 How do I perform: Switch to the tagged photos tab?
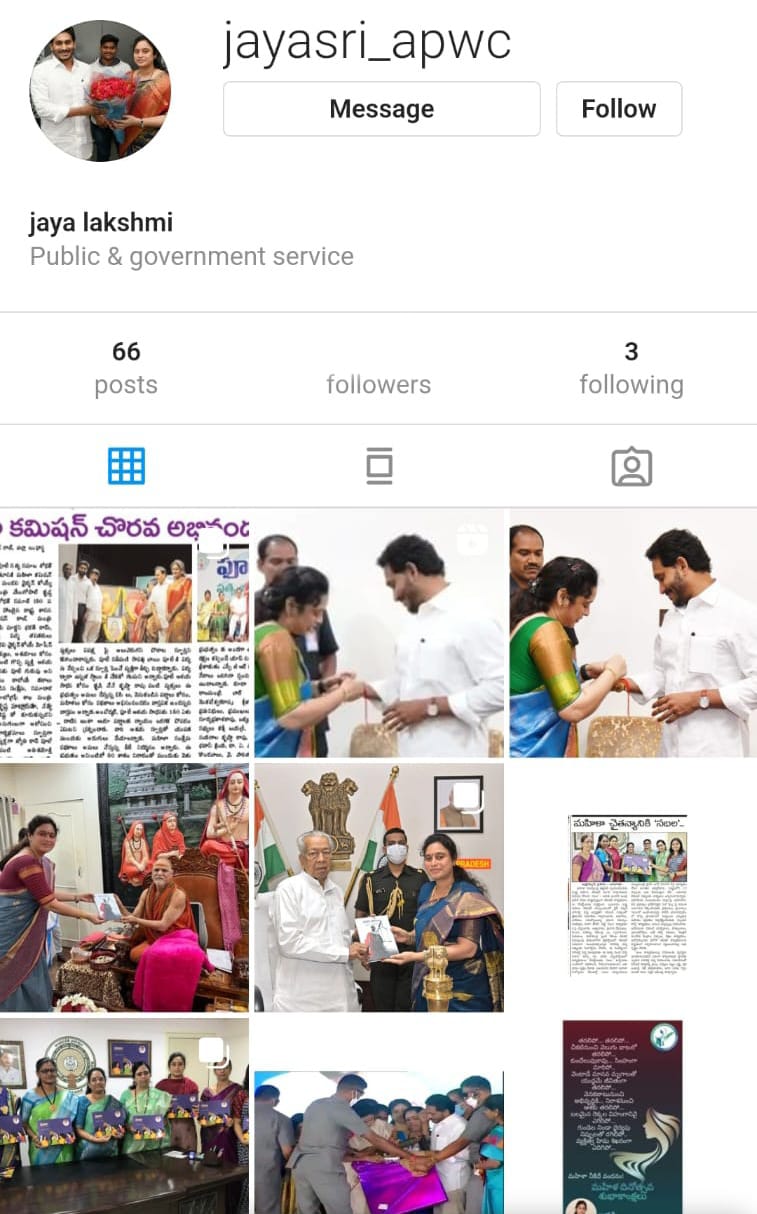point(631,466)
